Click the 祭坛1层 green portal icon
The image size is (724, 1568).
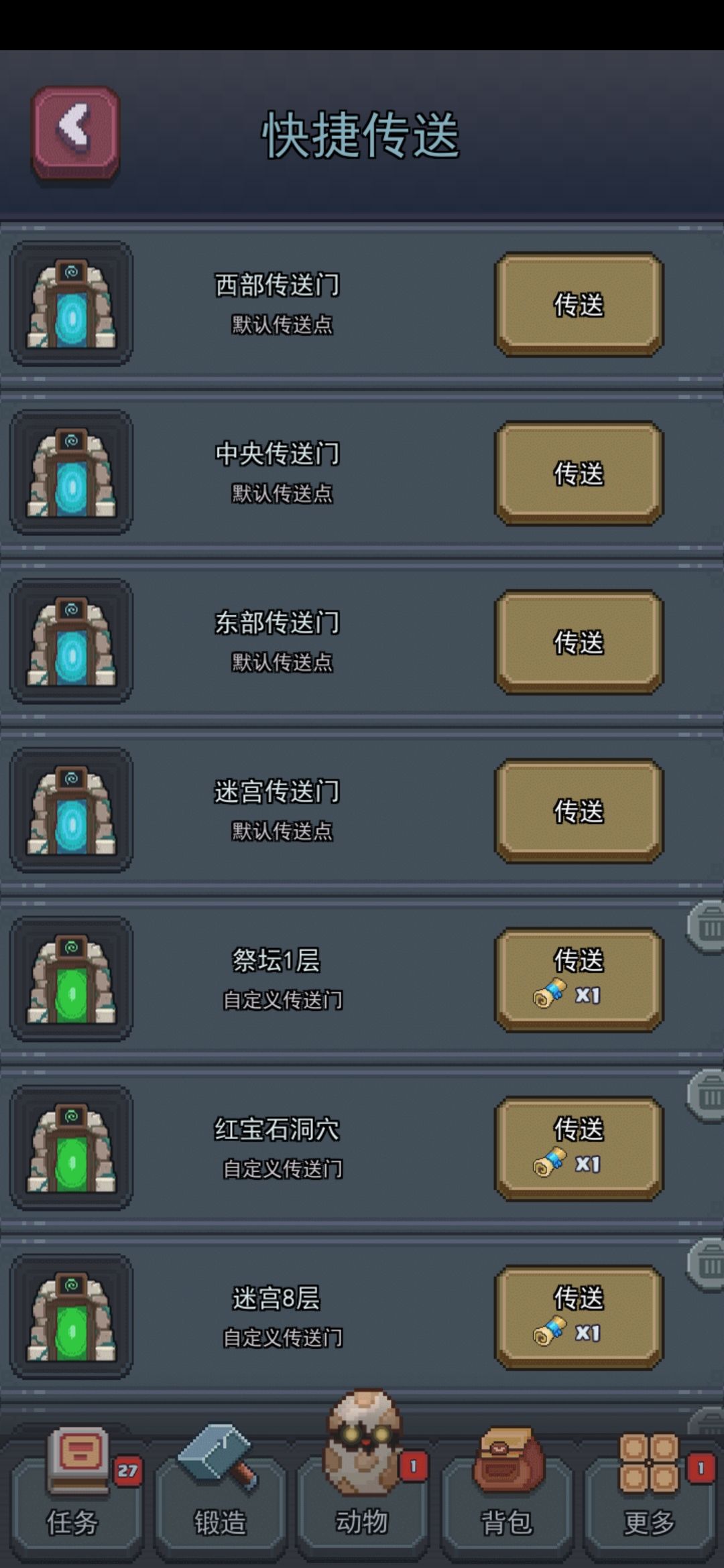pos(71,978)
